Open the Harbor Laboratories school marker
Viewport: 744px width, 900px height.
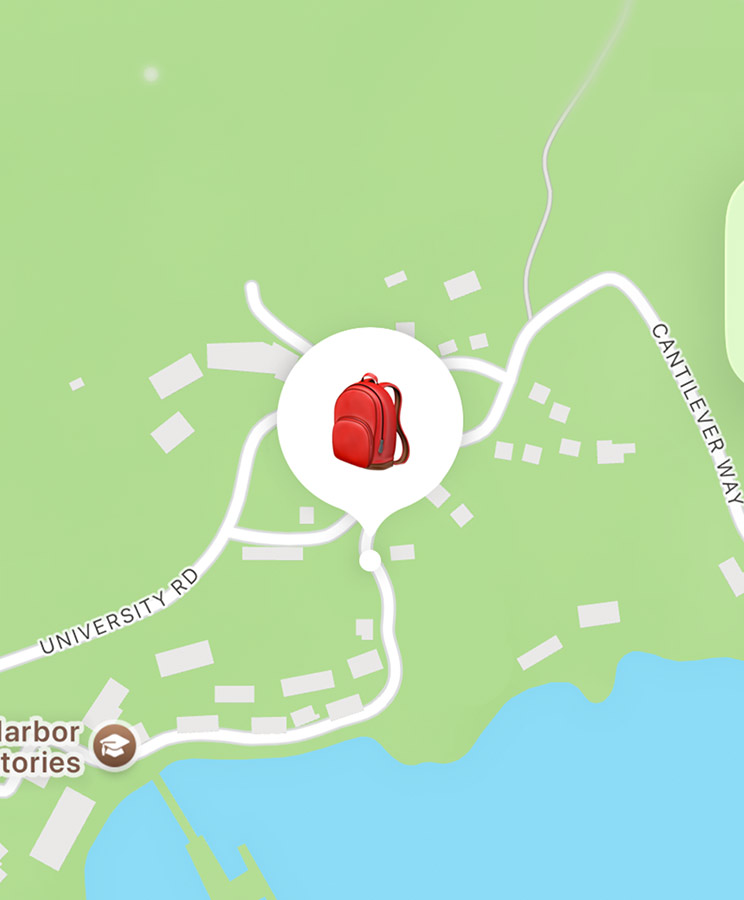(115, 745)
